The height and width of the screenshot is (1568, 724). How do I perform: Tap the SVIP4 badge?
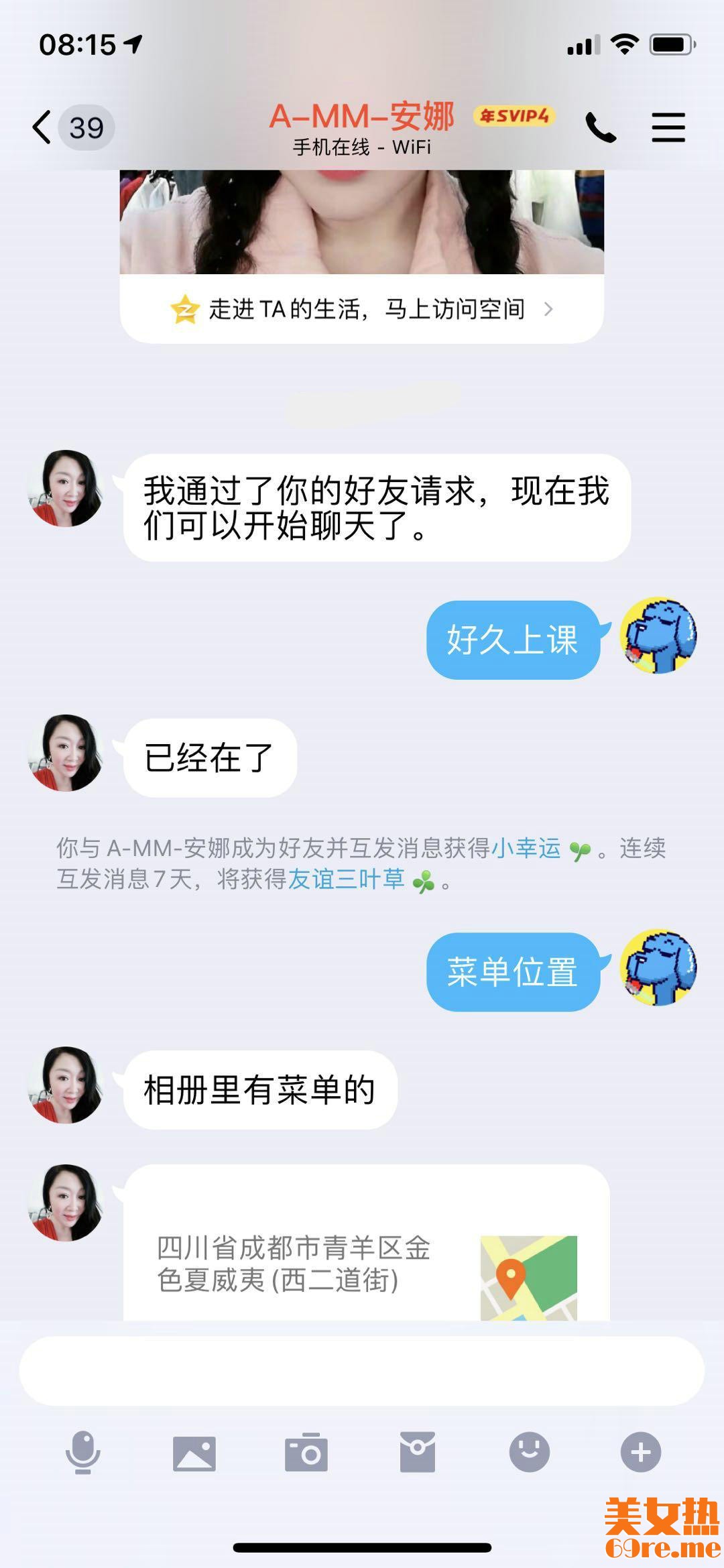[x=514, y=116]
